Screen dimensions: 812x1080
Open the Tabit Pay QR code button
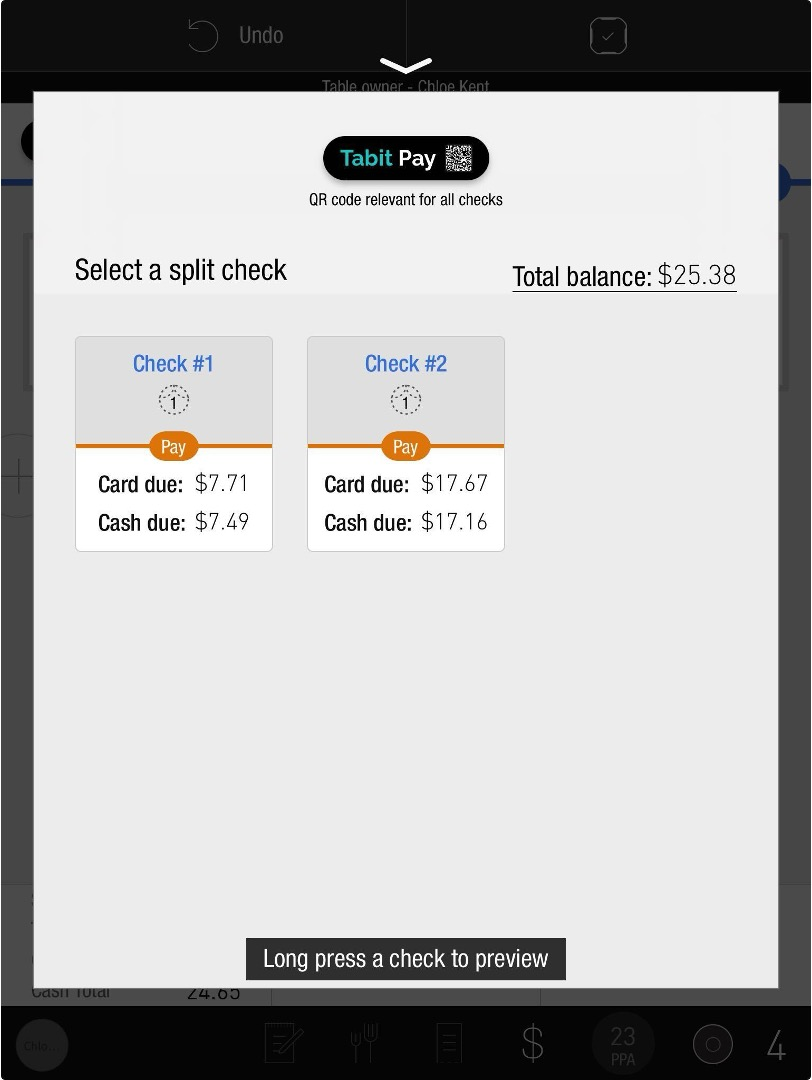pyautogui.click(x=405, y=158)
